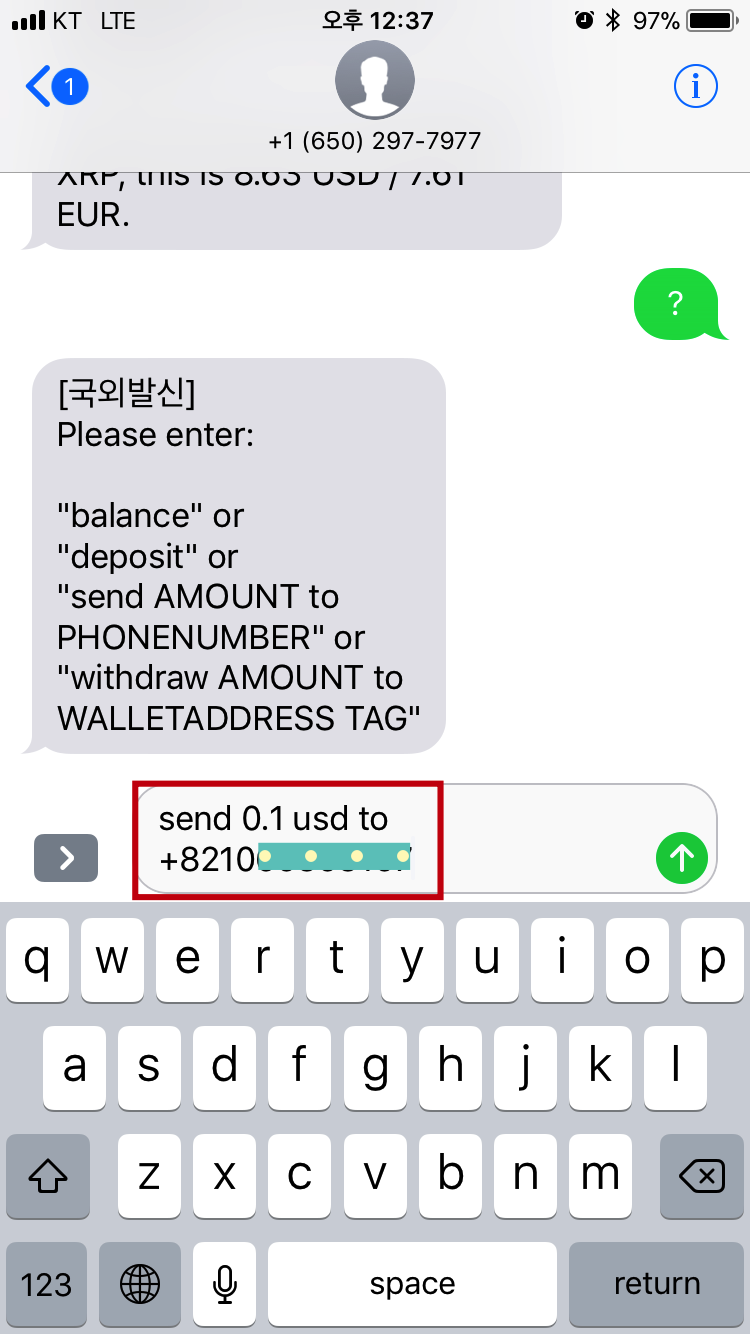This screenshot has width=750, height=1334.
Task: Send the typed message with green arrow
Action: pyautogui.click(x=682, y=857)
